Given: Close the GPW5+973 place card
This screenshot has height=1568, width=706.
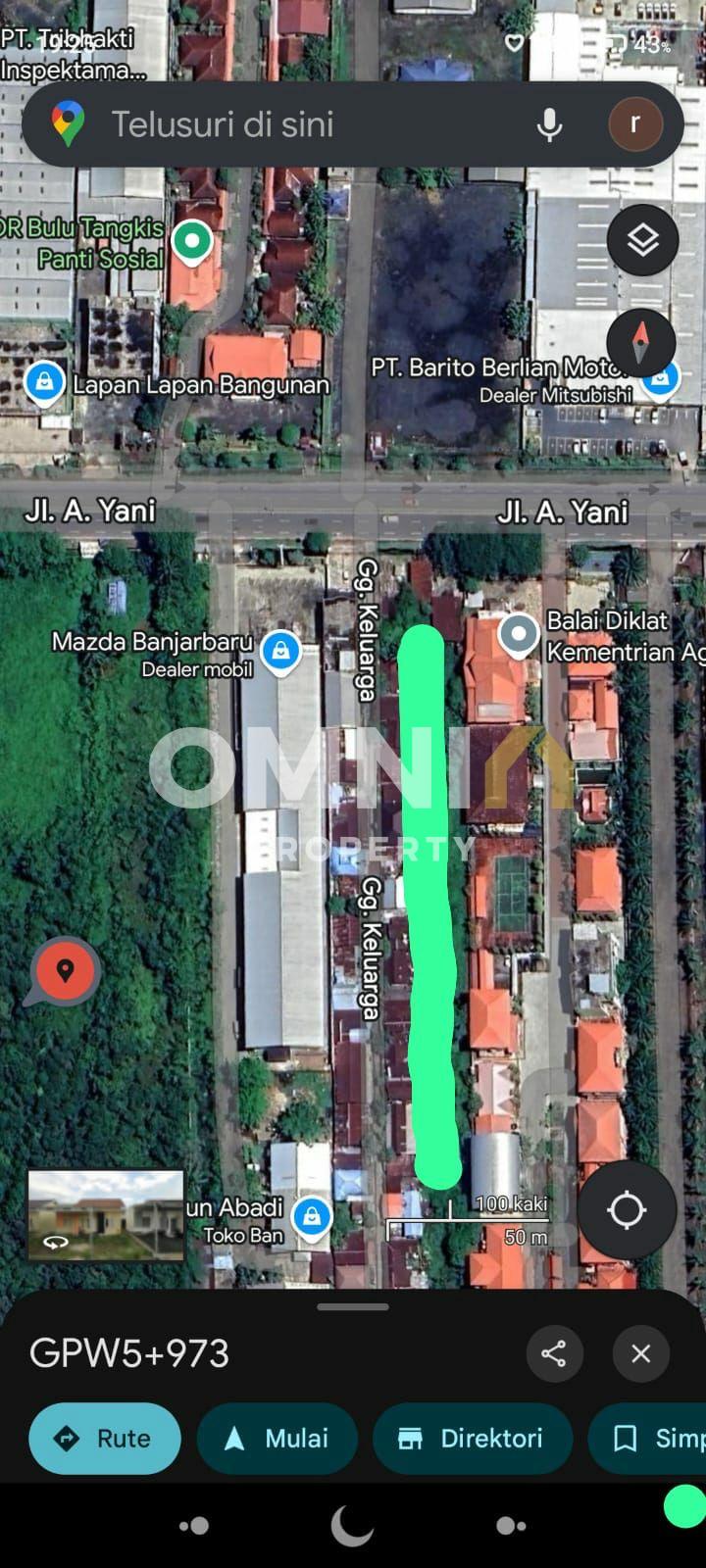Looking at the screenshot, I should coord(641,1353).
